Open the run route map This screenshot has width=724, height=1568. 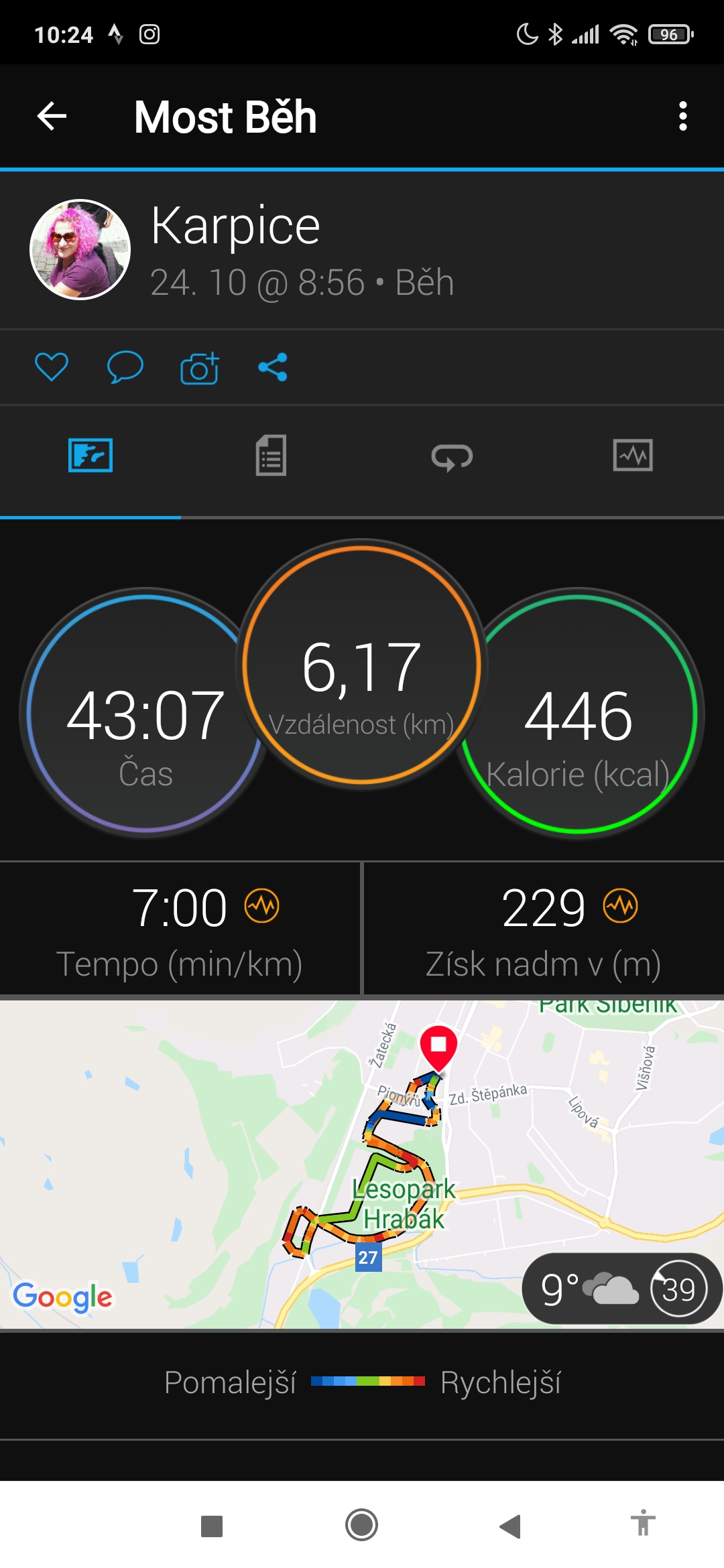click(362, 1165)
